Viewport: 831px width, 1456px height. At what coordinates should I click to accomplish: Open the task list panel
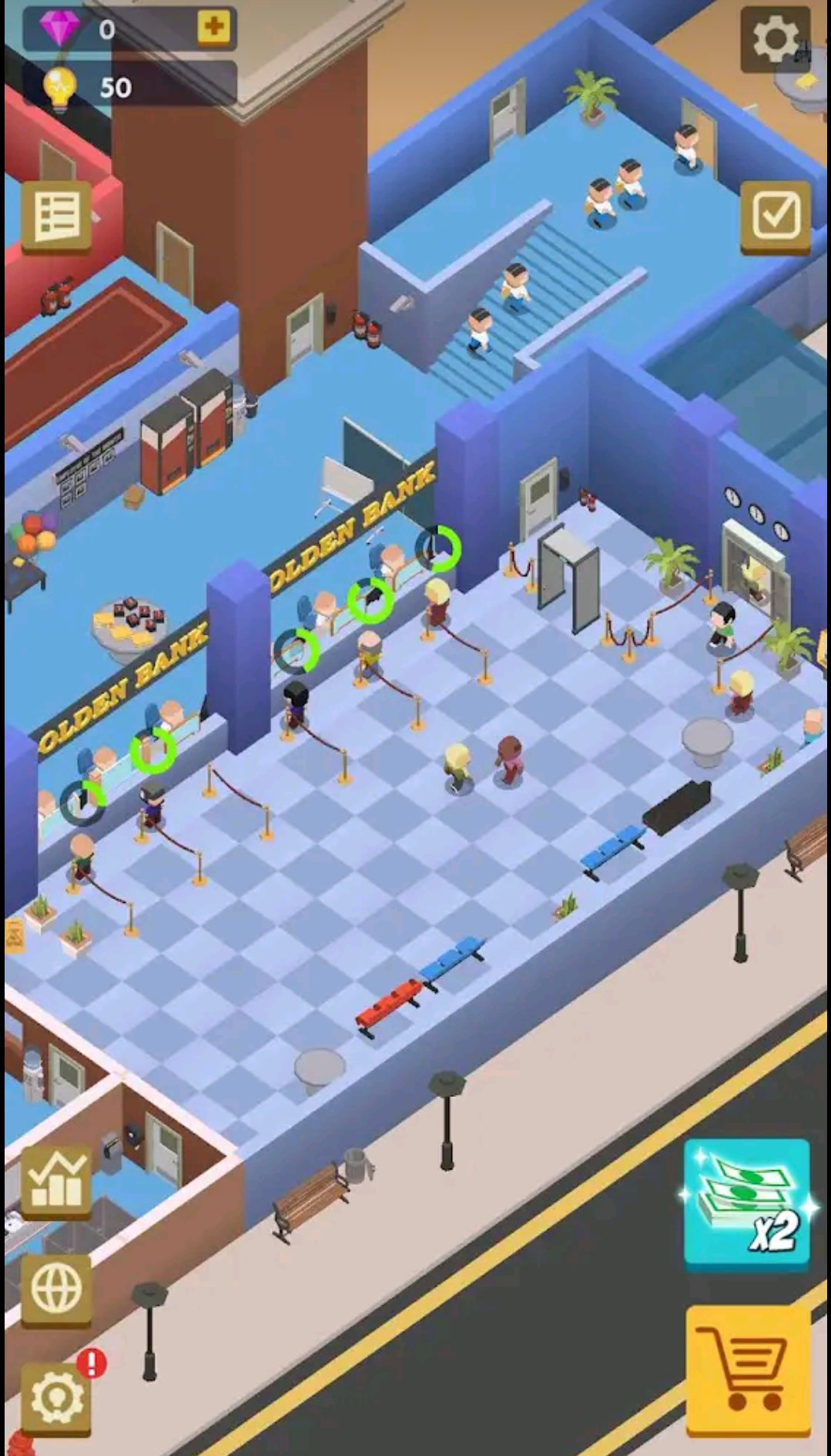coord(56,216)
